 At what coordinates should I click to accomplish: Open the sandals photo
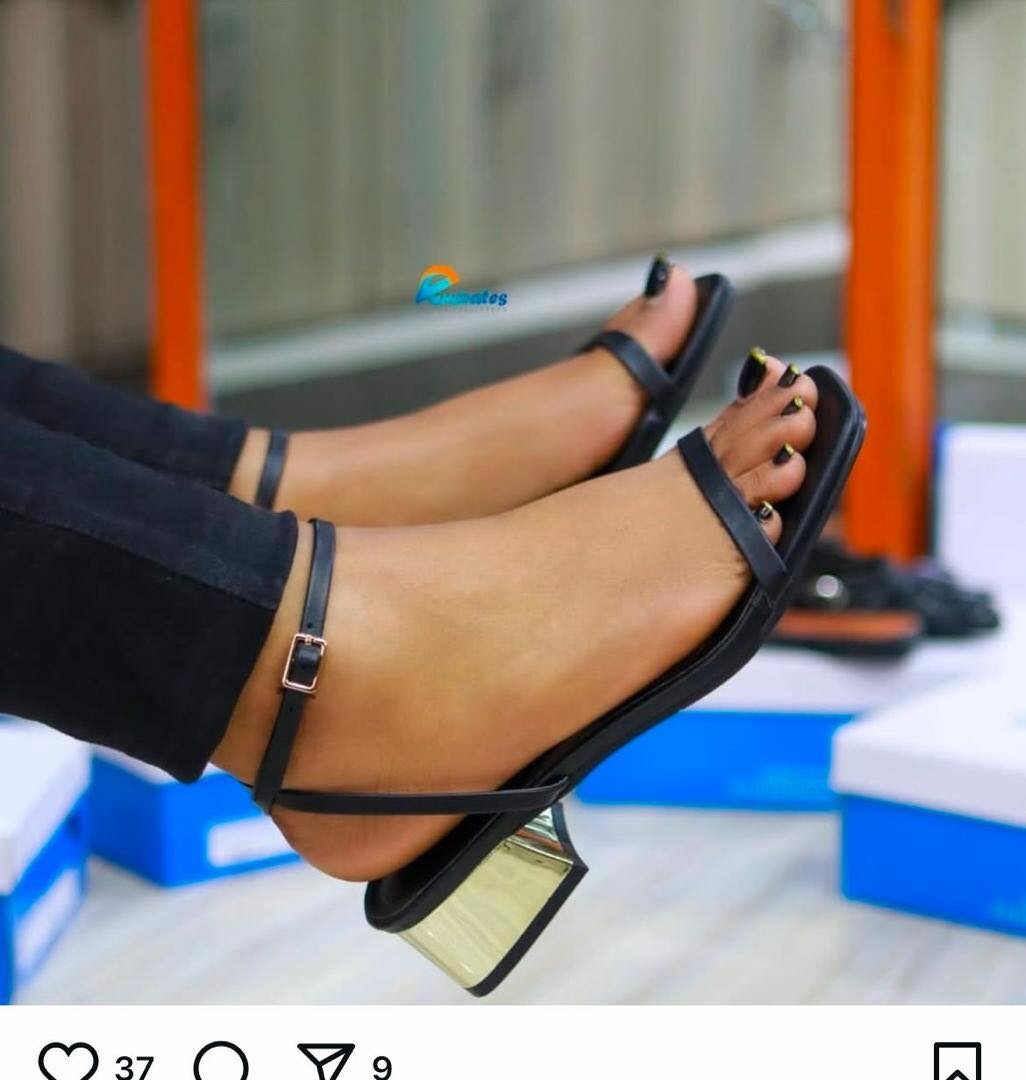pos(512,500)
